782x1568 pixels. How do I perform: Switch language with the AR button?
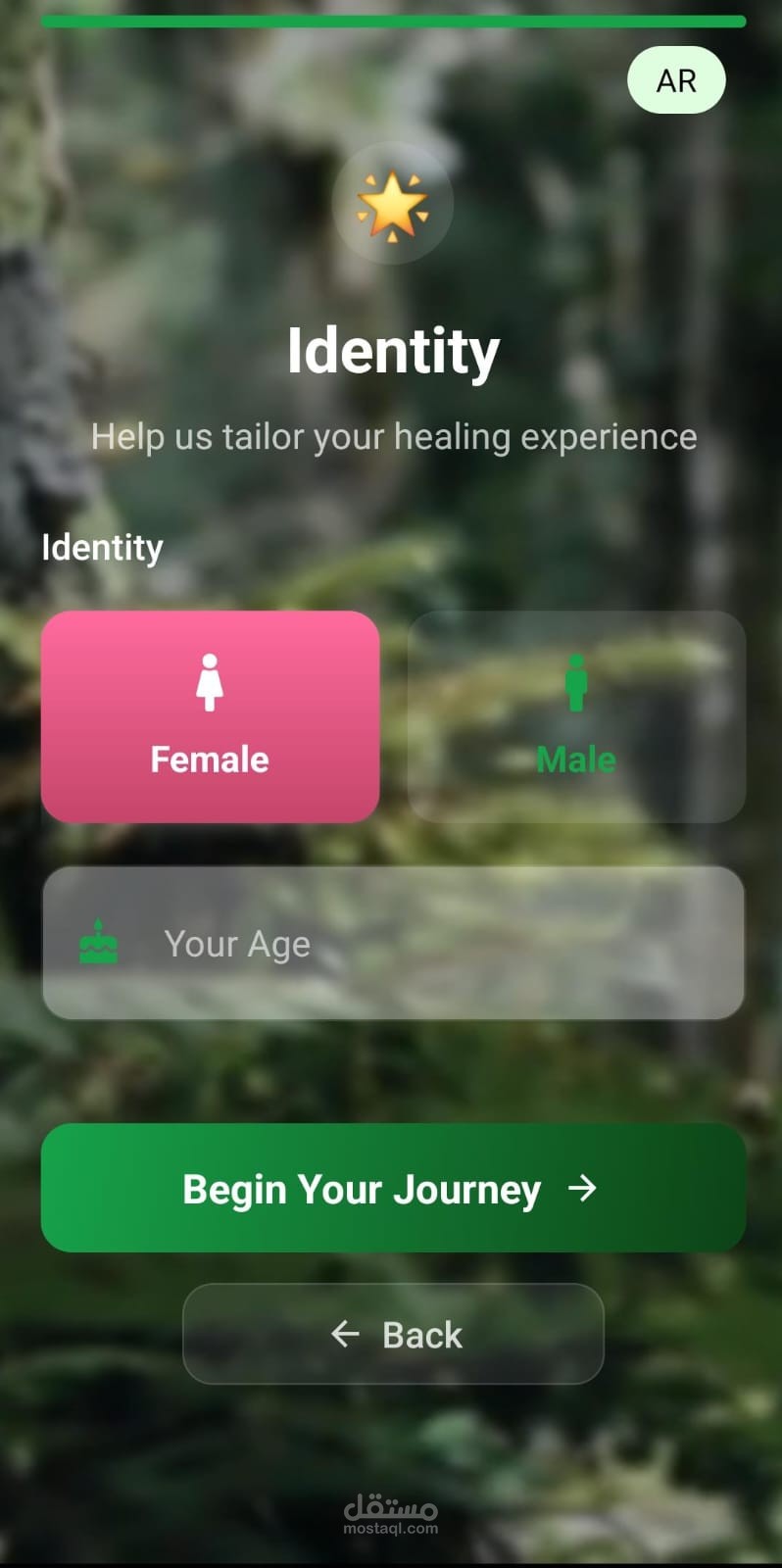point(676,80)
